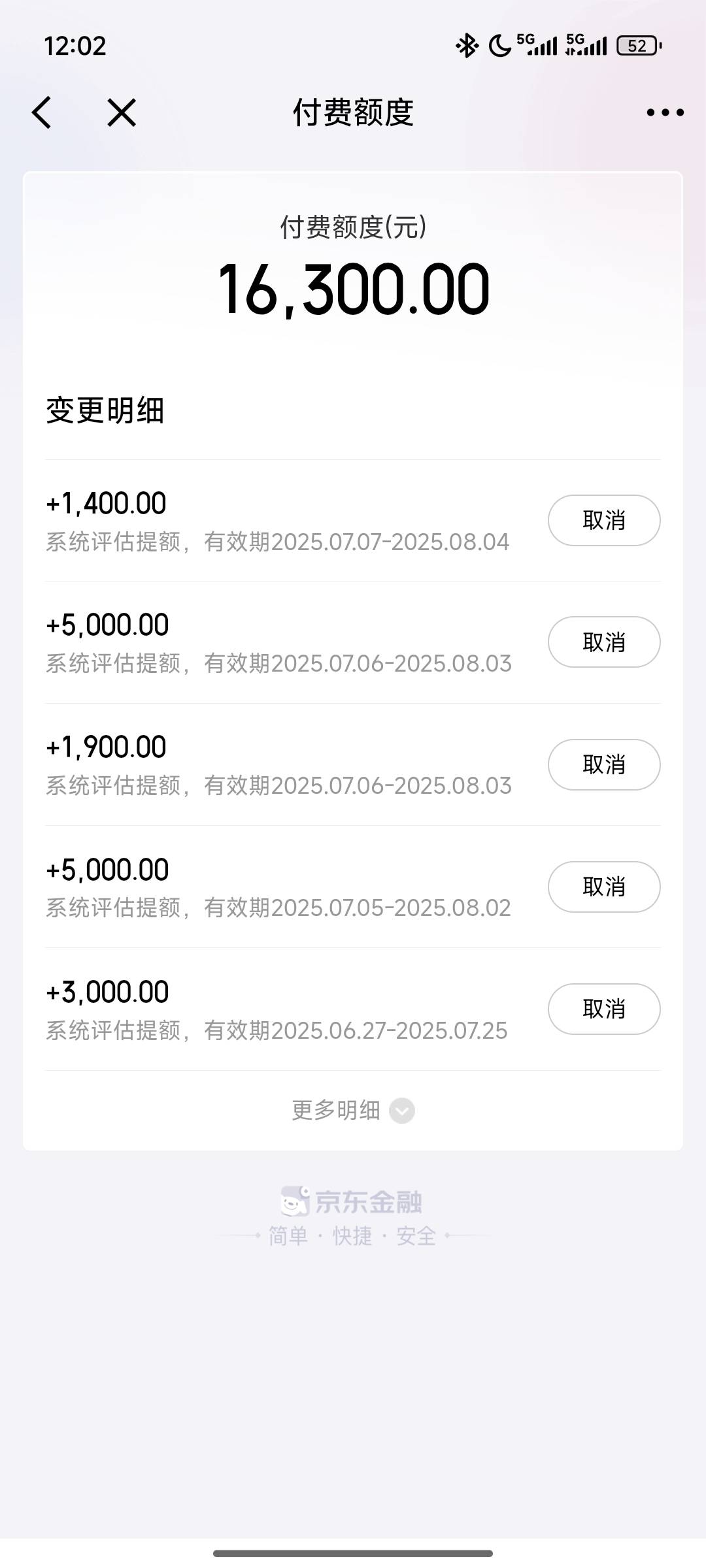Cancel the +1,900.00 quota increase
706x1568 pixels.
(604, 764)
